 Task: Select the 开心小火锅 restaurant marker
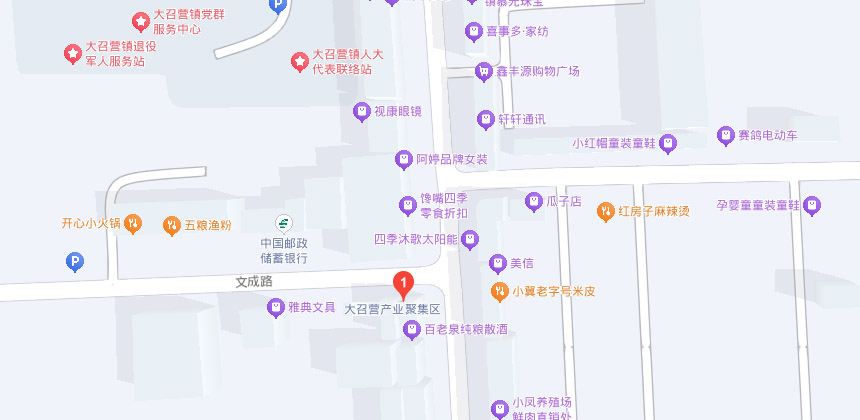tap(133, 223)
